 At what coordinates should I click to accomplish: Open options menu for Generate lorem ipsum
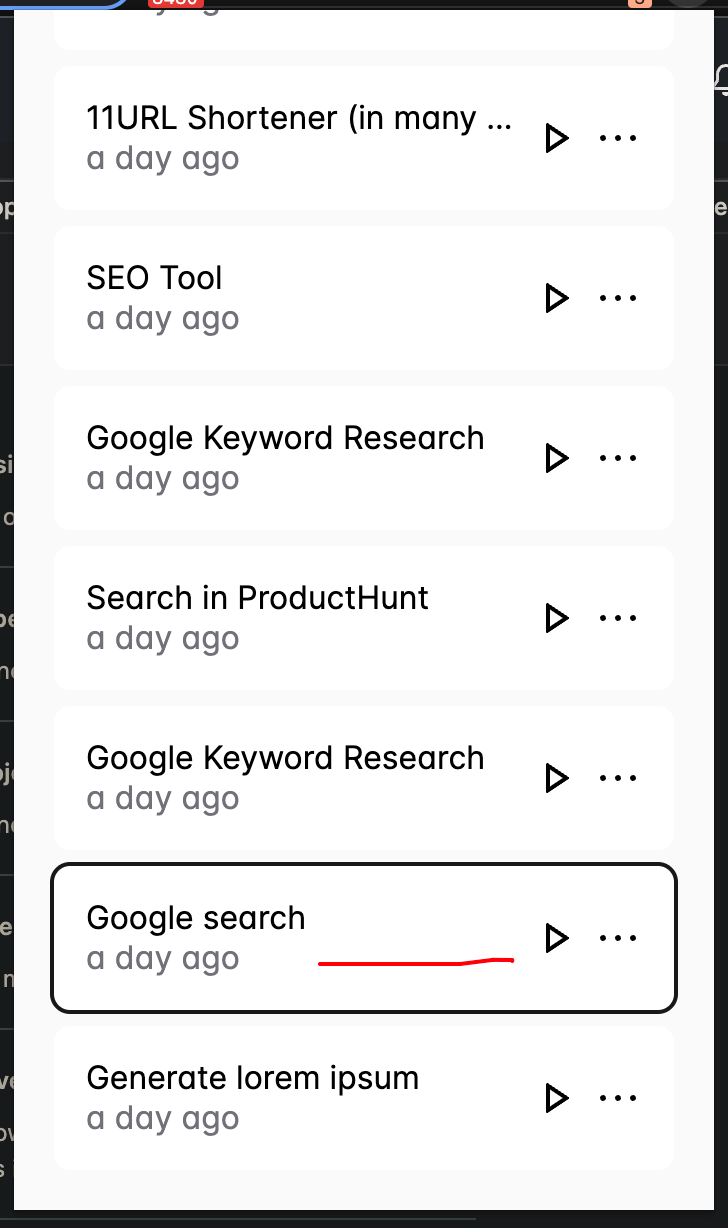click(x=618, y=1097)
